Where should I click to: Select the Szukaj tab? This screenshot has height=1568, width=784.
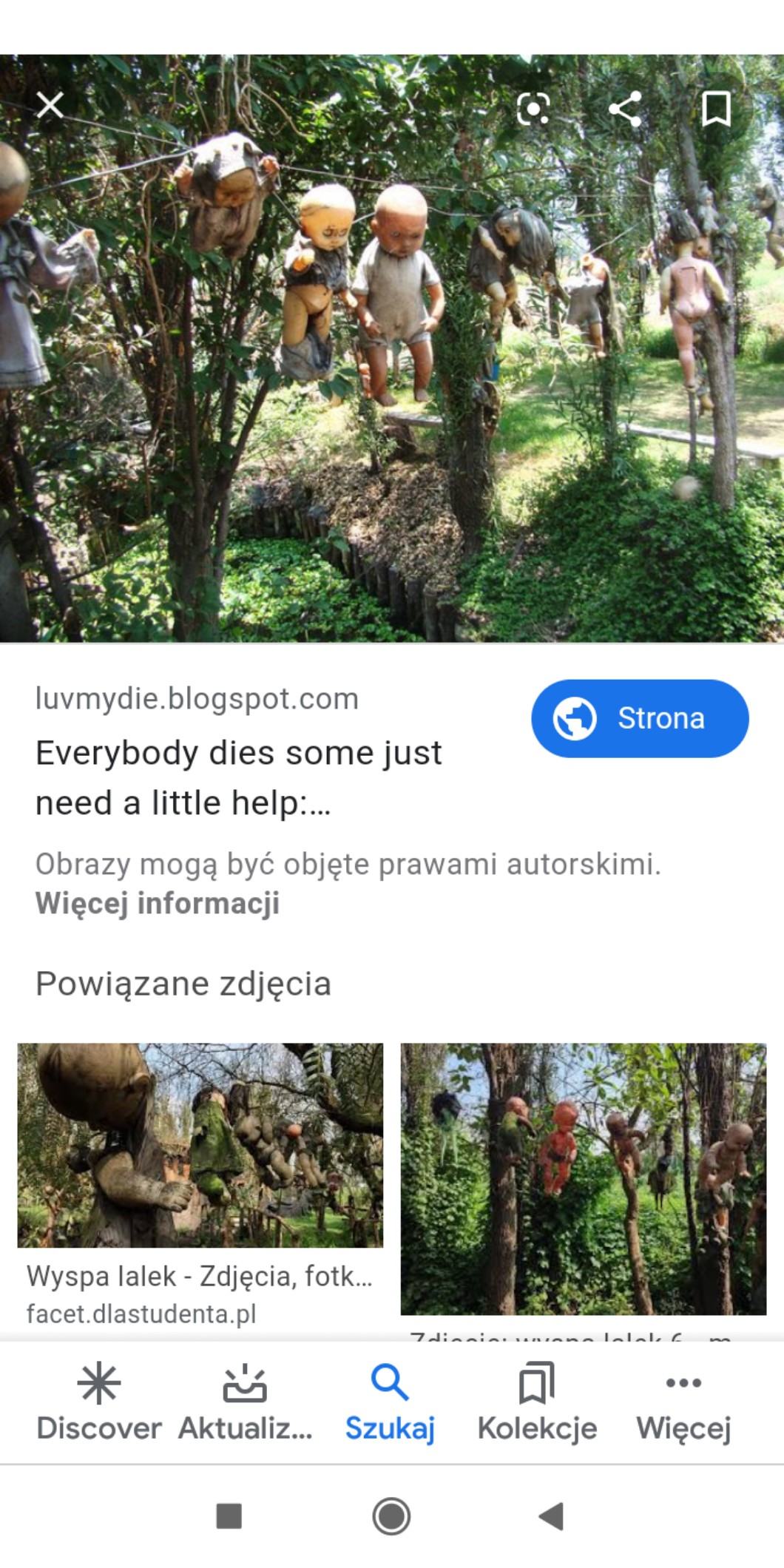pos(390,1403)
